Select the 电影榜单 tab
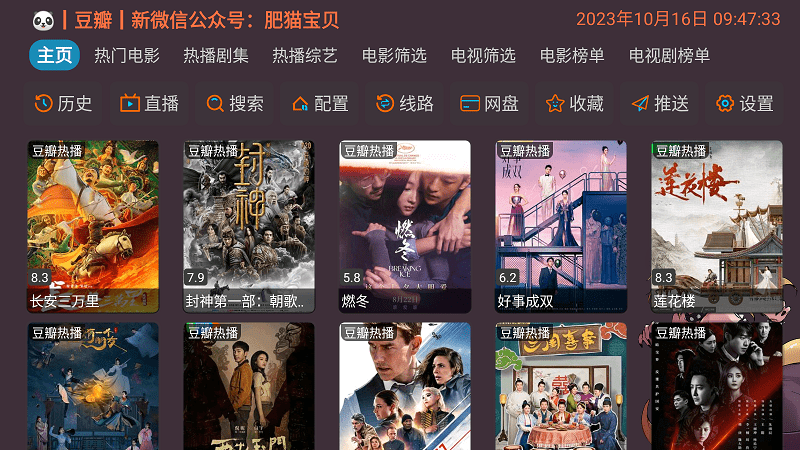Image resolution: width=800 pixels, height=450 pixels. coord(572,56)
